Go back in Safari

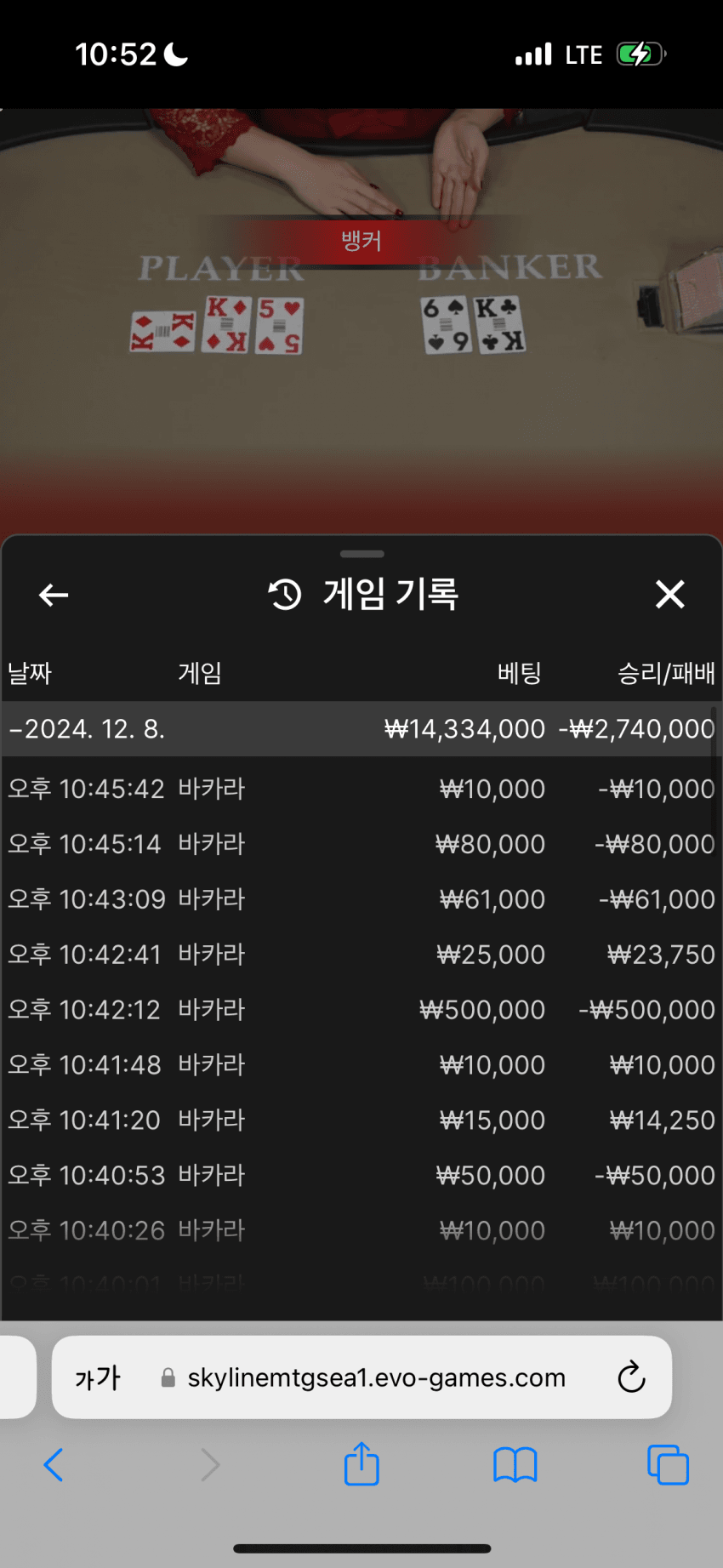(54, 1464)
